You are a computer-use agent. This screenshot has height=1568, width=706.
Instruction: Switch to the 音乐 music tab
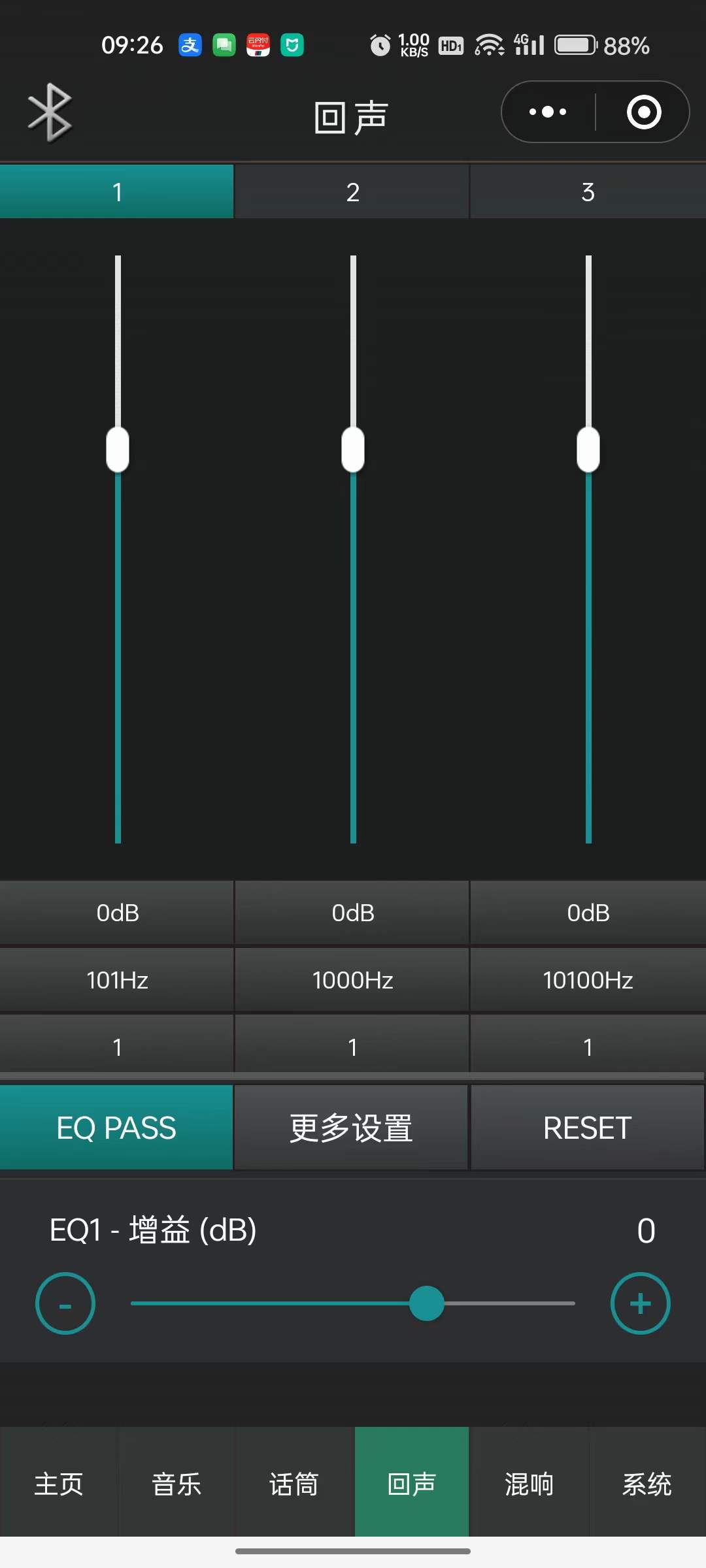pyautogui.click(x=176, y=1484)
